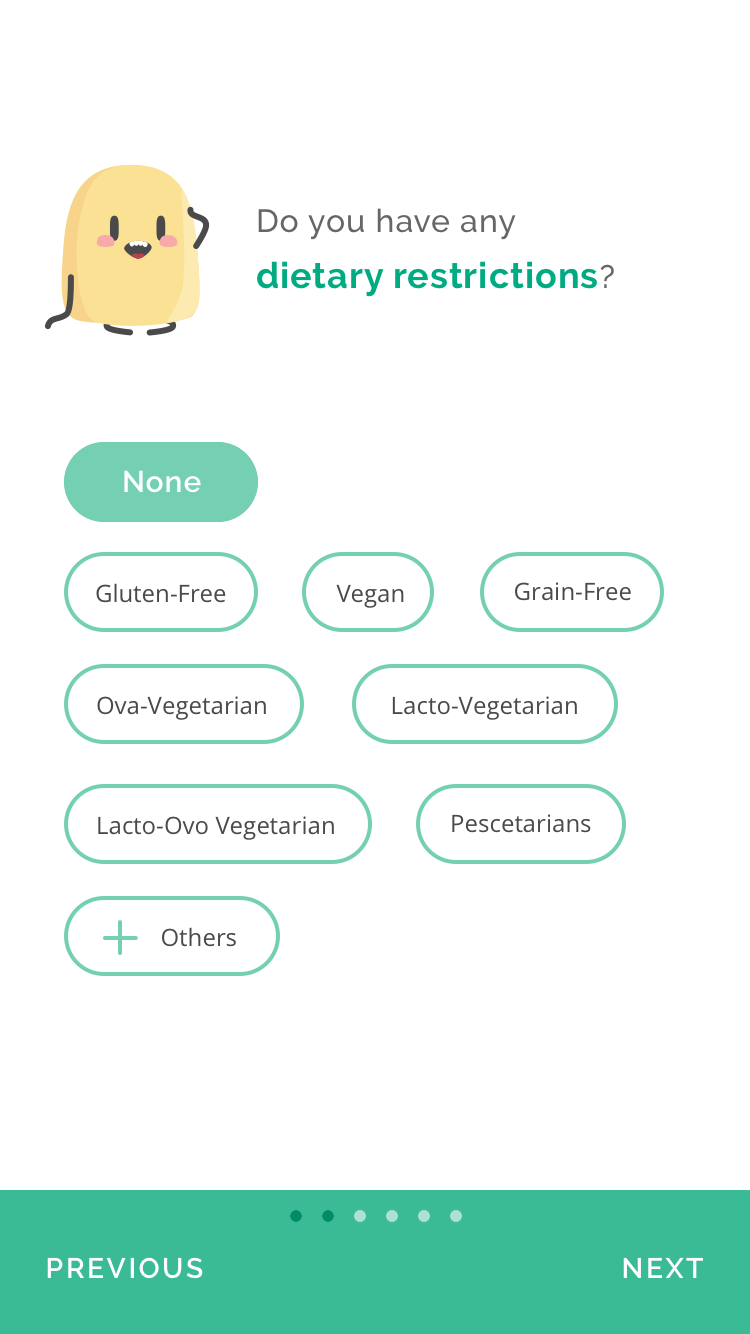Add another restriction via Others
The image size is (750, 1334).
coord(172,936)
